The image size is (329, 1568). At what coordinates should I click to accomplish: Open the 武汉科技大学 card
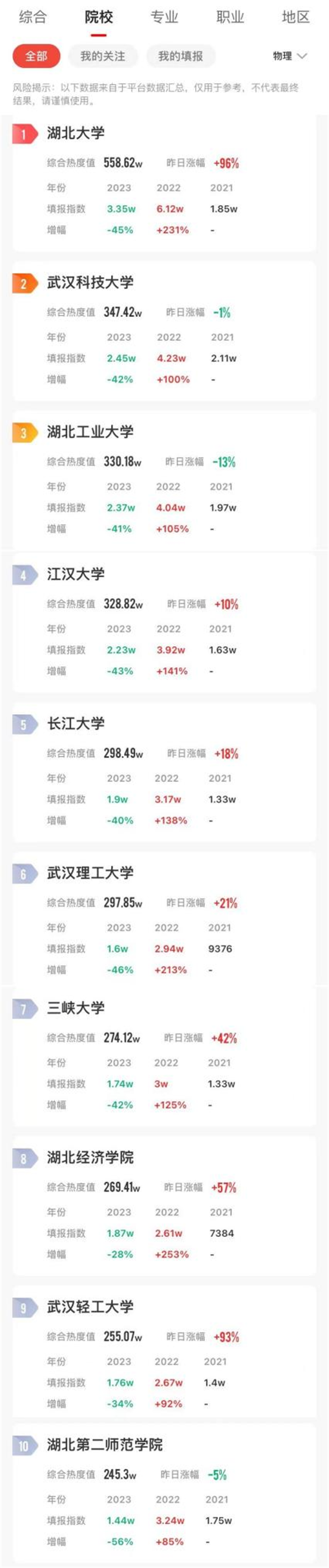(x=90, y=283)
